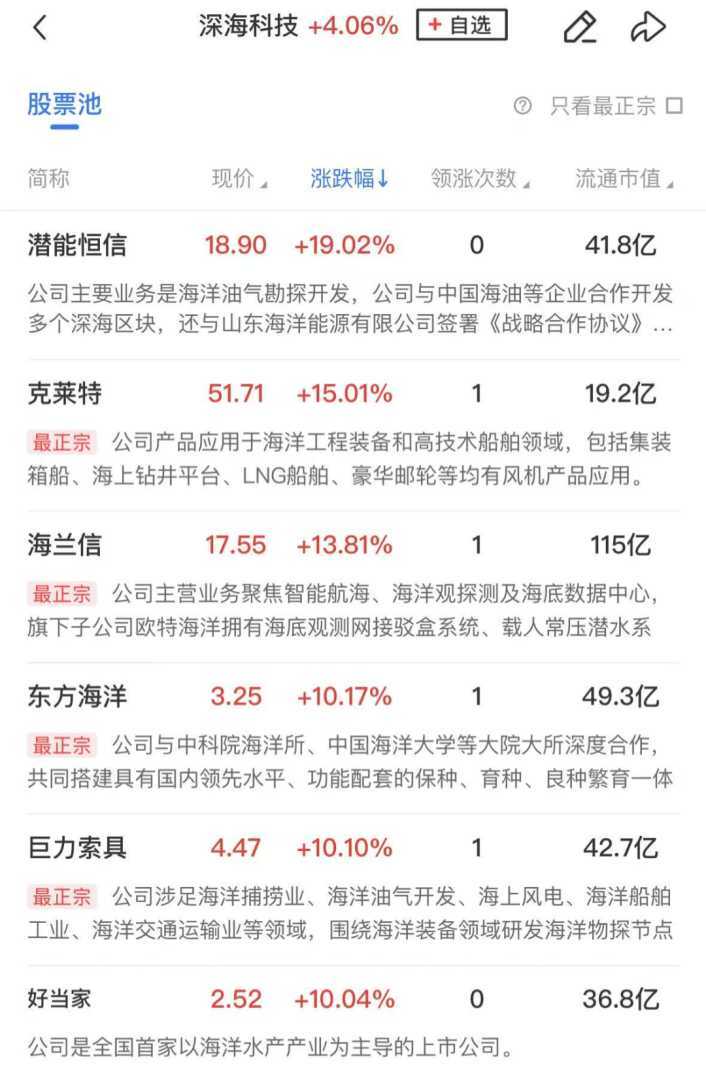Toggle sorting by 涨跌幅

349,179
